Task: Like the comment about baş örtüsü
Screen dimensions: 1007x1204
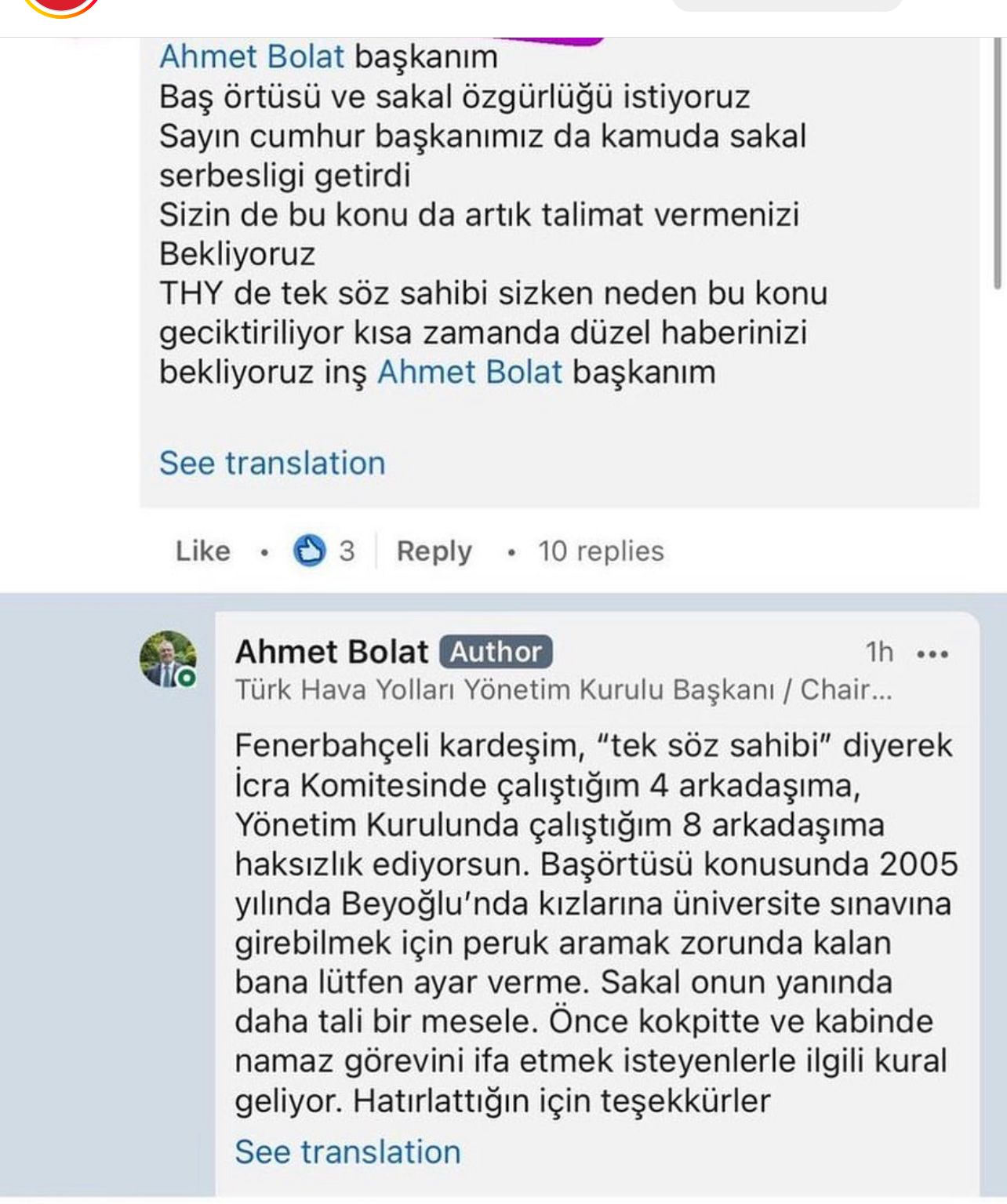Action: click(202, 551)
